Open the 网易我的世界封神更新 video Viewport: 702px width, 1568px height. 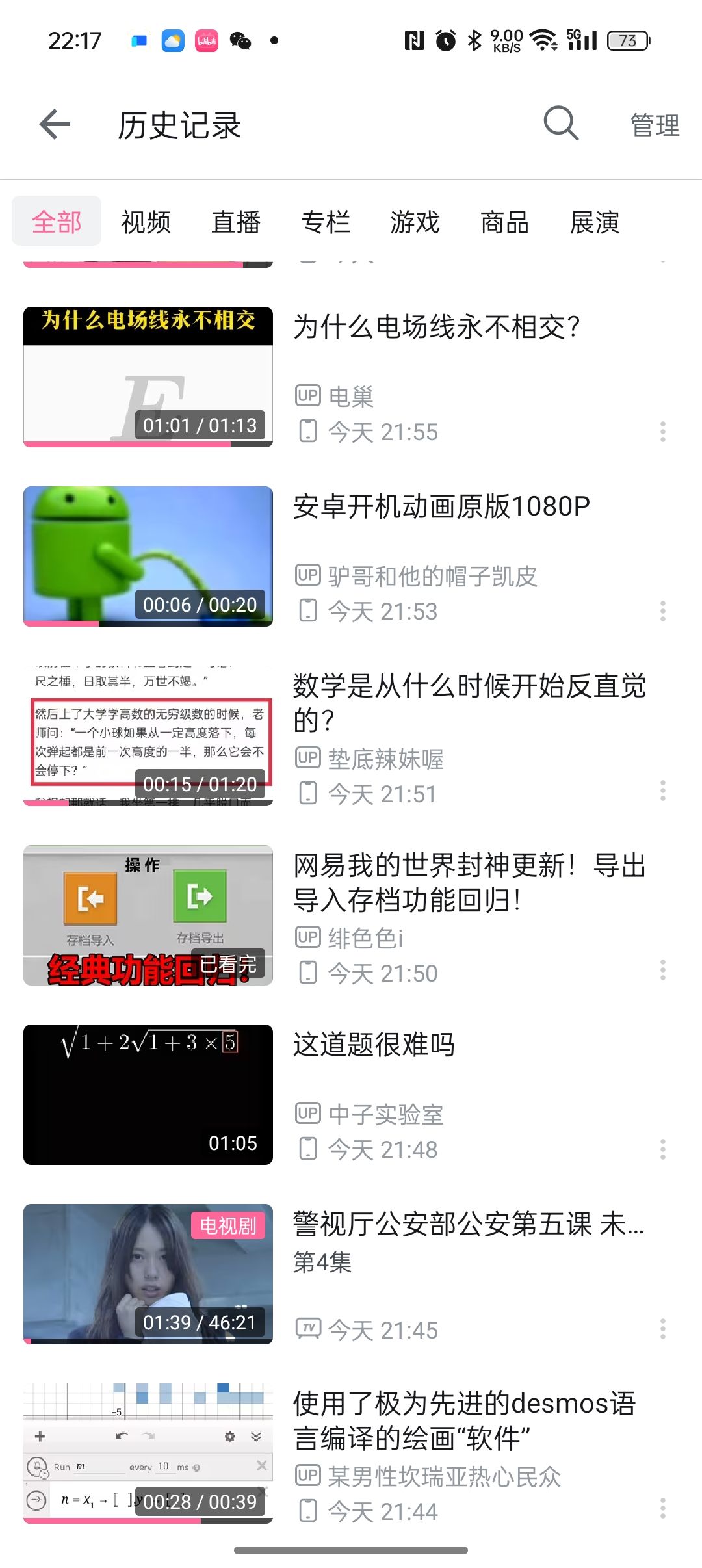[x=468, y=882]
